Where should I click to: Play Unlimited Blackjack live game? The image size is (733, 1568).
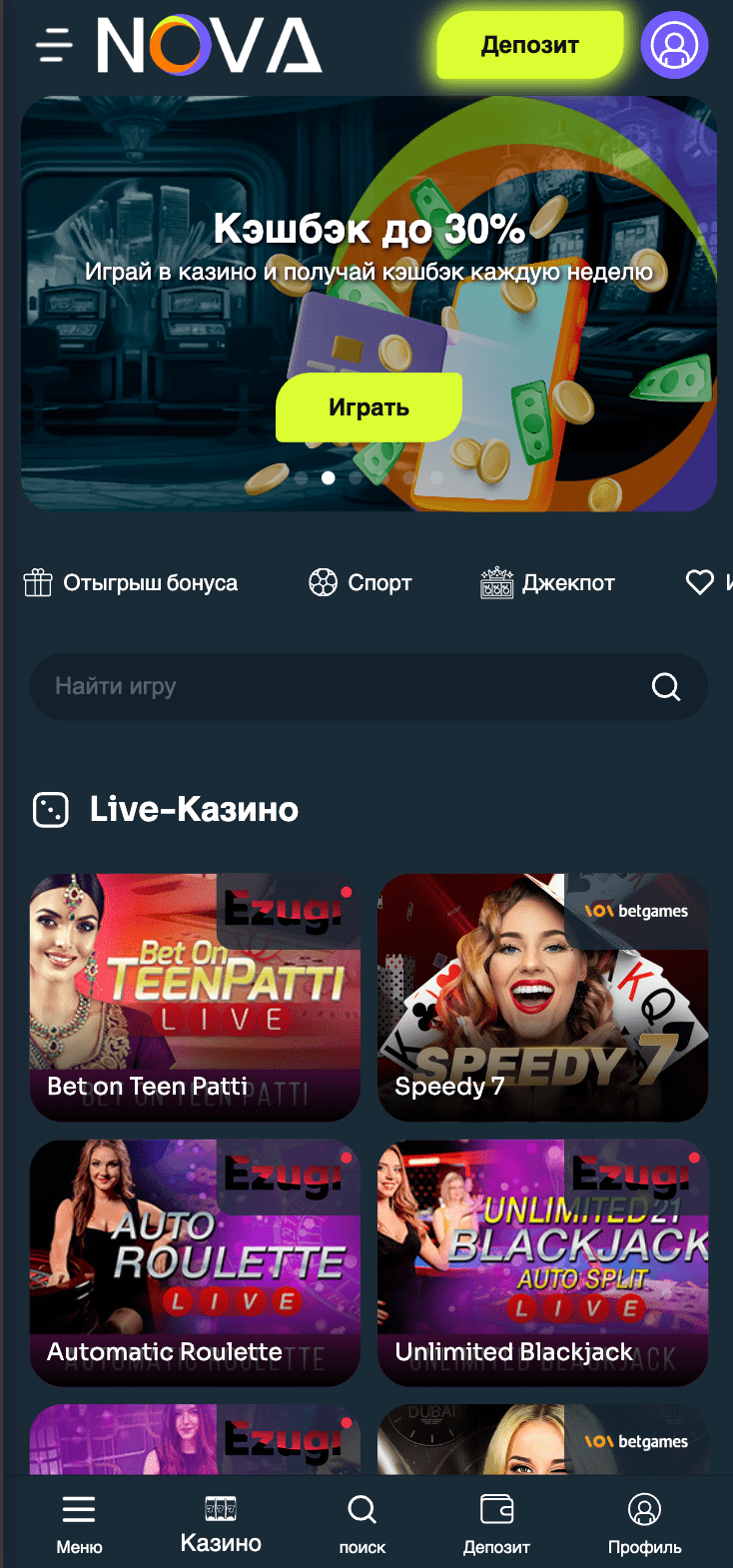(542, 1262)
